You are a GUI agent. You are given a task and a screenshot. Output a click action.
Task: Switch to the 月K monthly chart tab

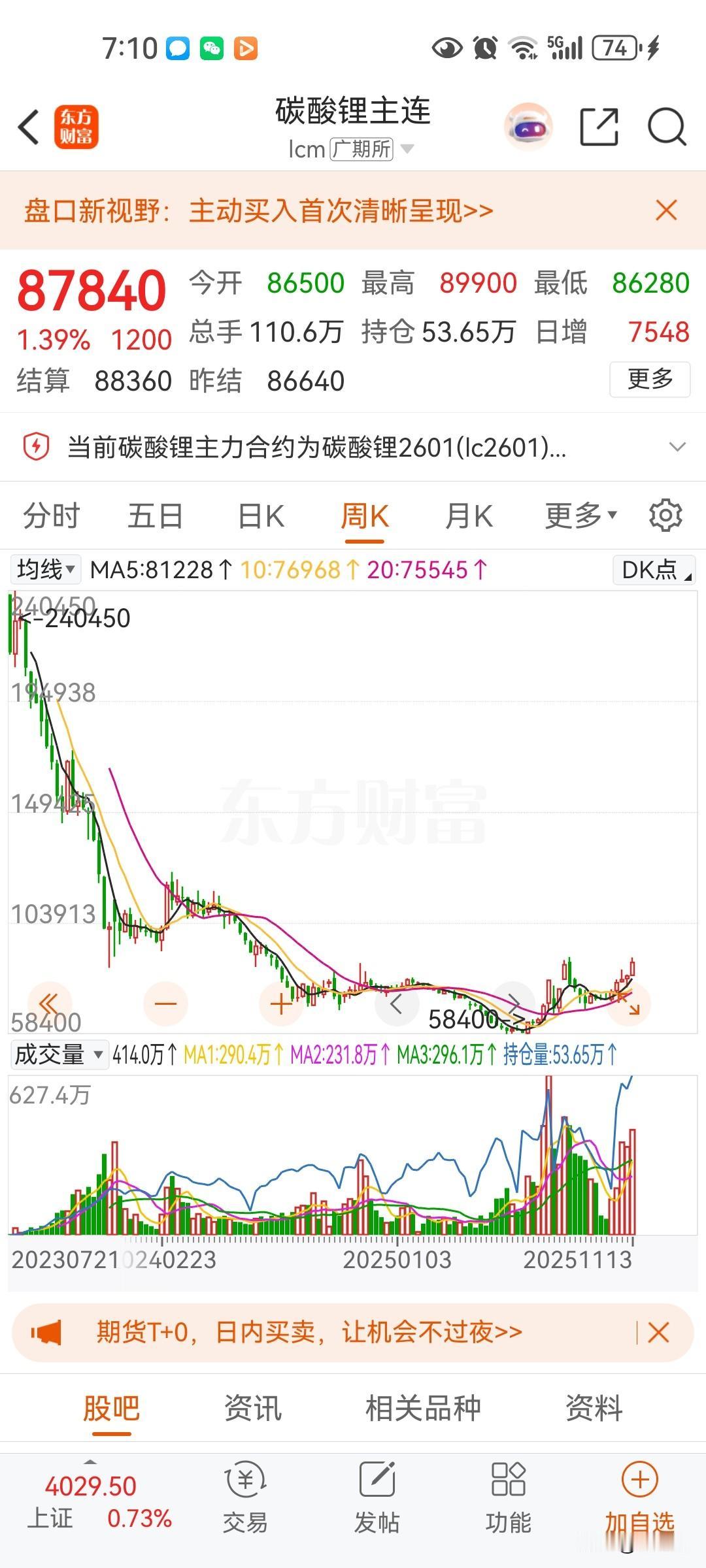tap(468, 515)
